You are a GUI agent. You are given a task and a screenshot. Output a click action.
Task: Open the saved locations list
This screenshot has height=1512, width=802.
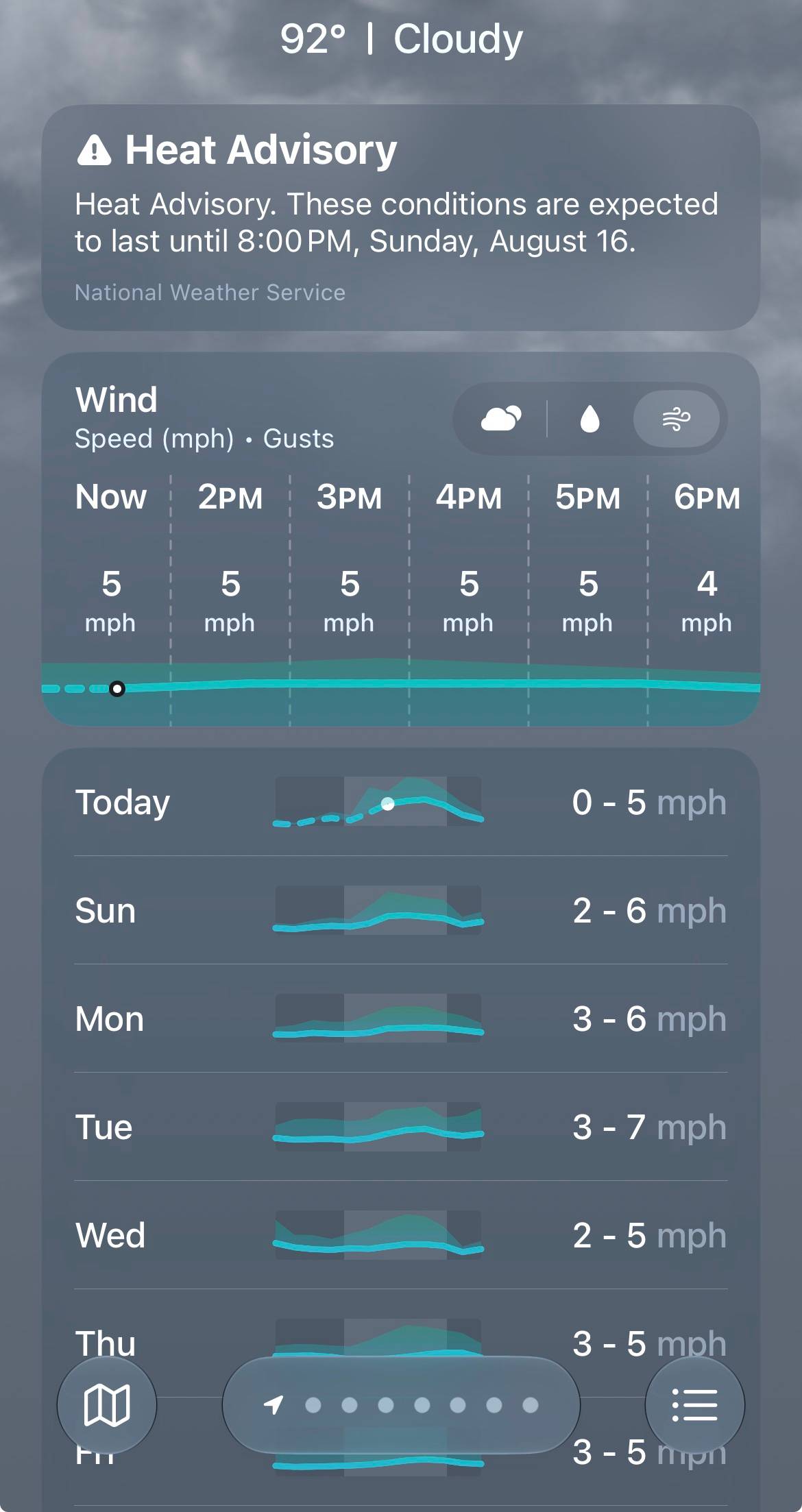(695, 1405)
